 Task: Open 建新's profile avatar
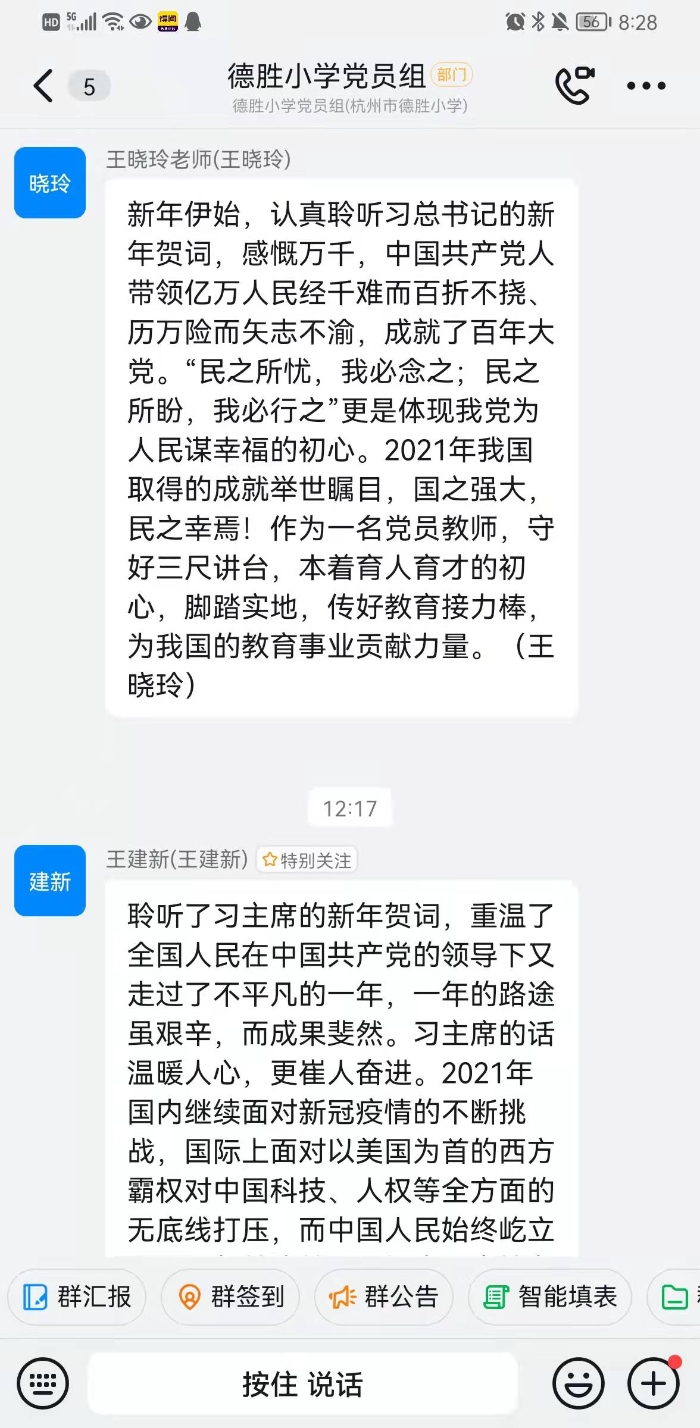[50, 880]
